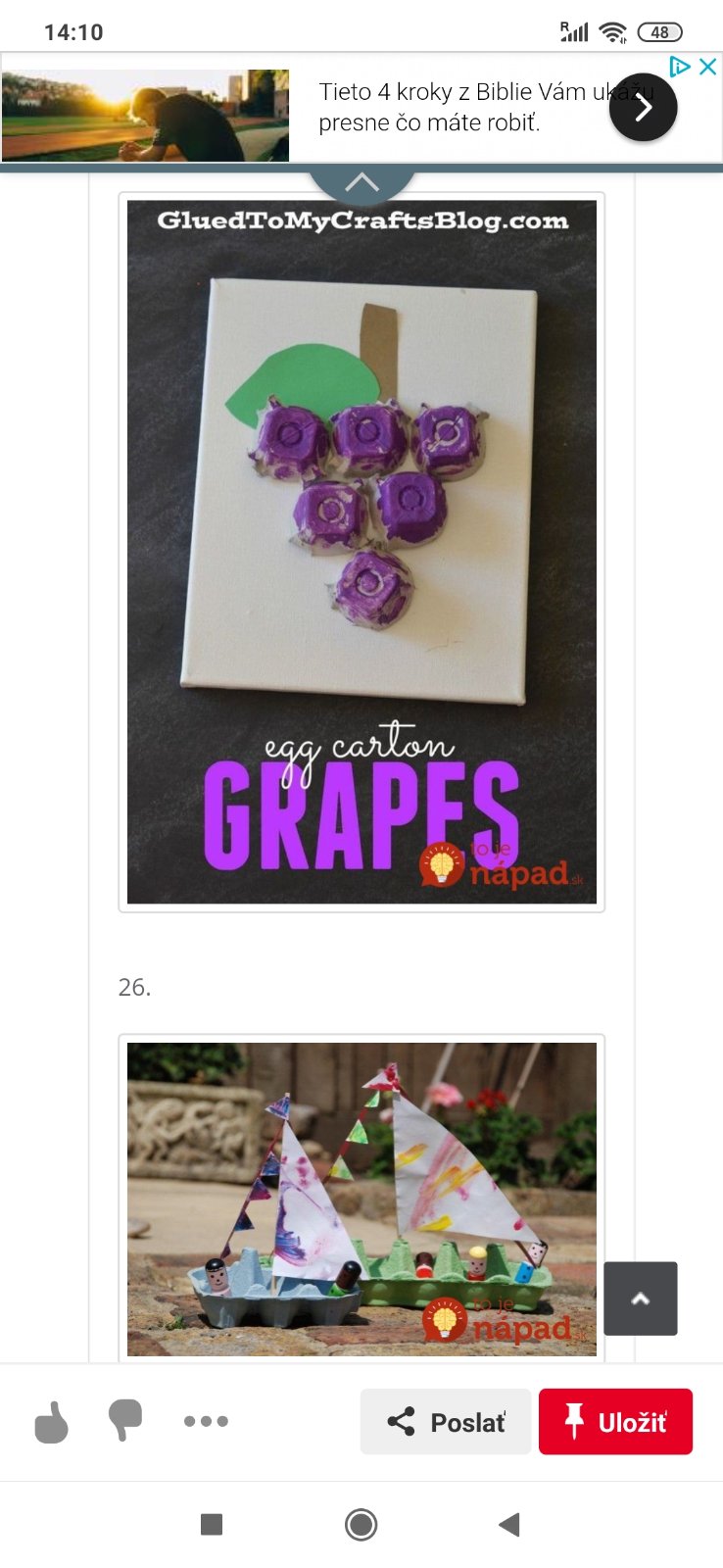Give the article a thumbs down
The height and width of the screenshot is (1568, 723).
point(125,1420)
